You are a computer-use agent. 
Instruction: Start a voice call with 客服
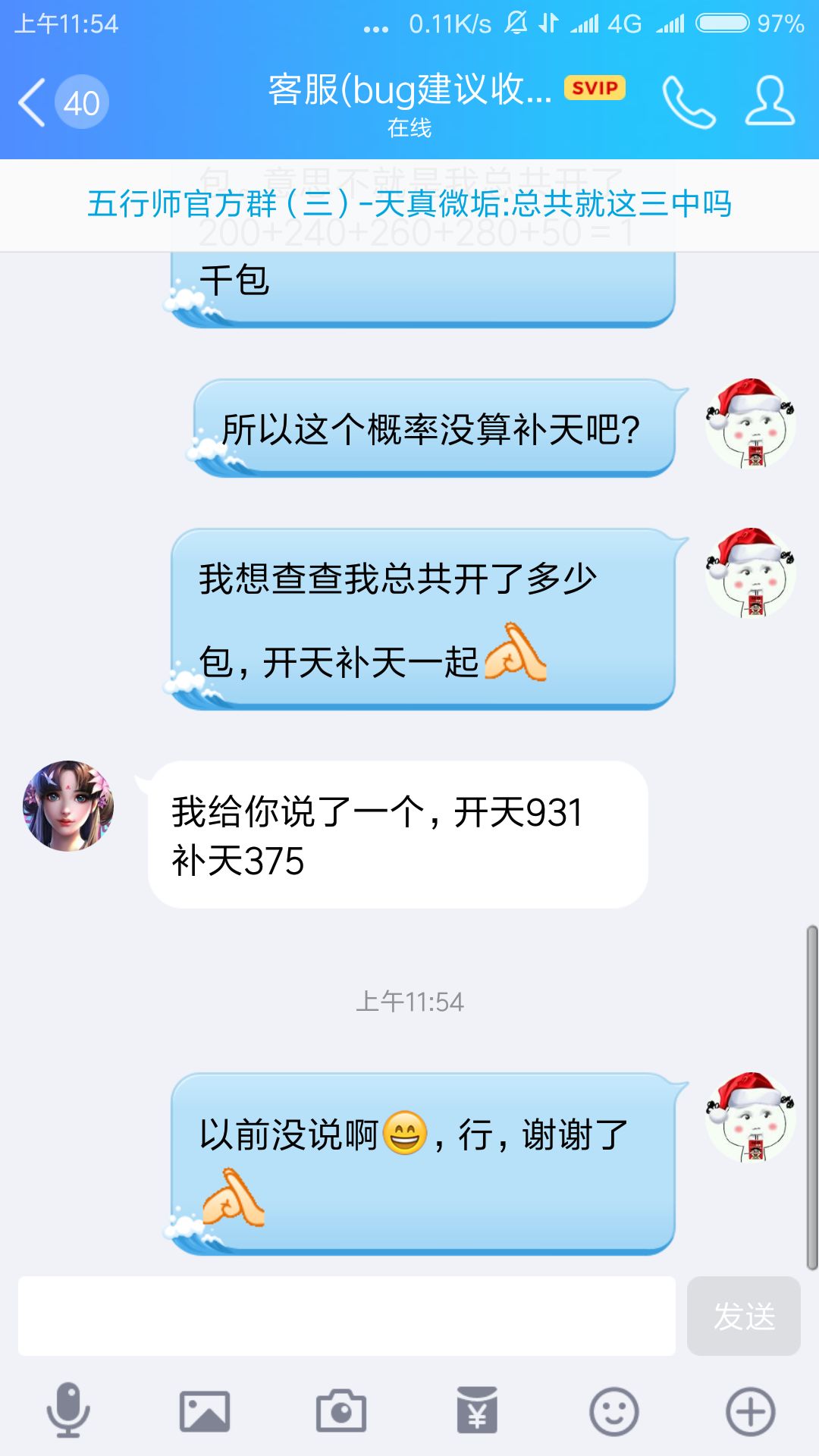(689, 102)
